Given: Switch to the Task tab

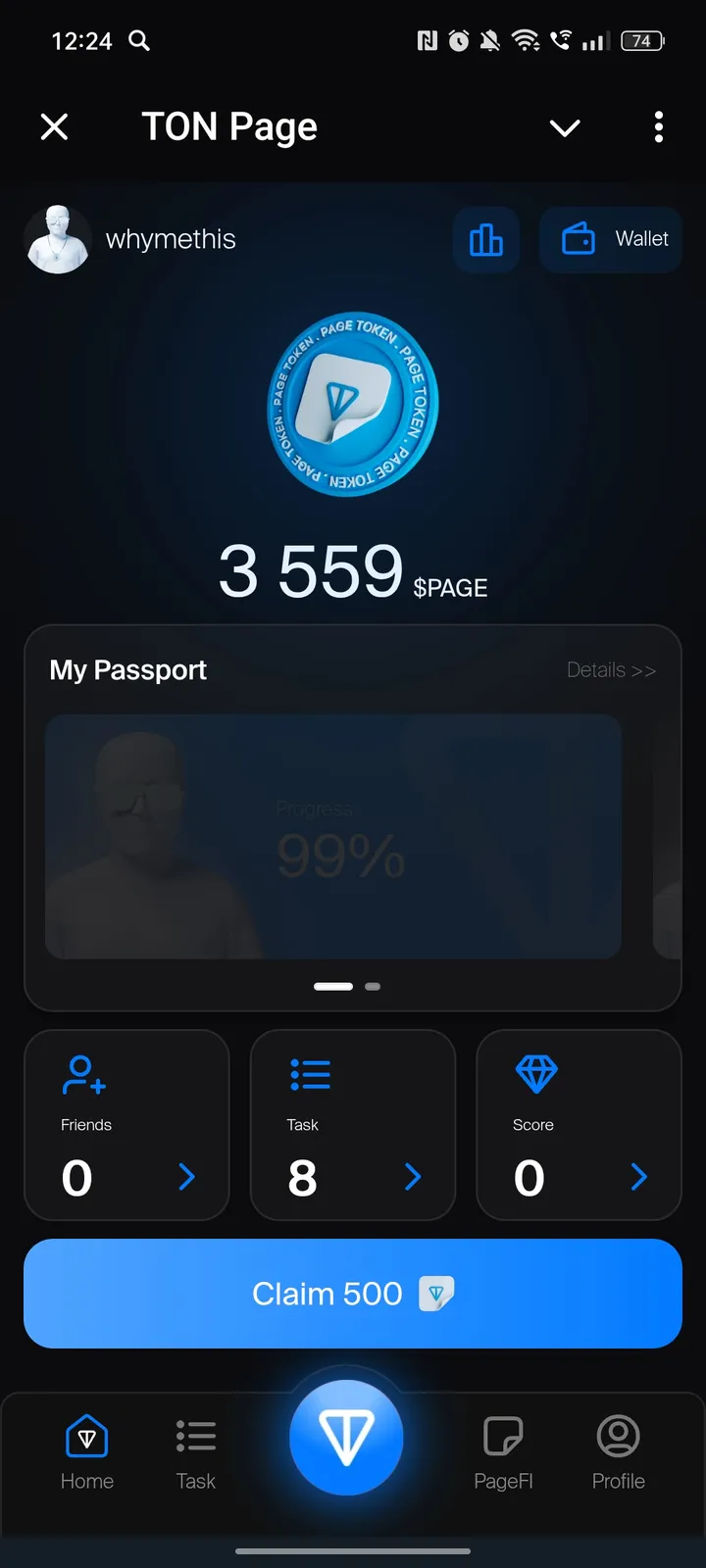Looking at the screenshot, I should [x=196, y=1453].
